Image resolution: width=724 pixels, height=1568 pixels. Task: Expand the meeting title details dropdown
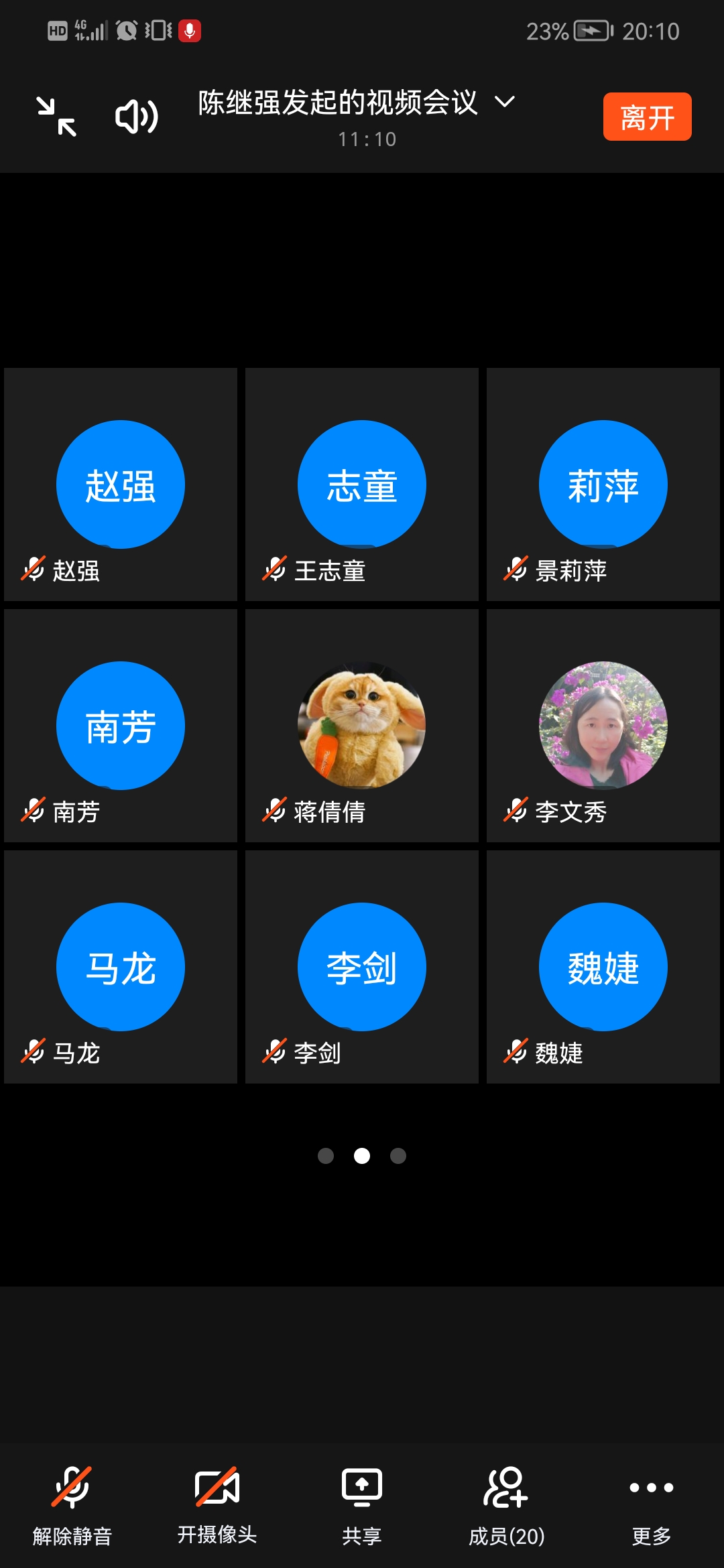click(504, 102)
